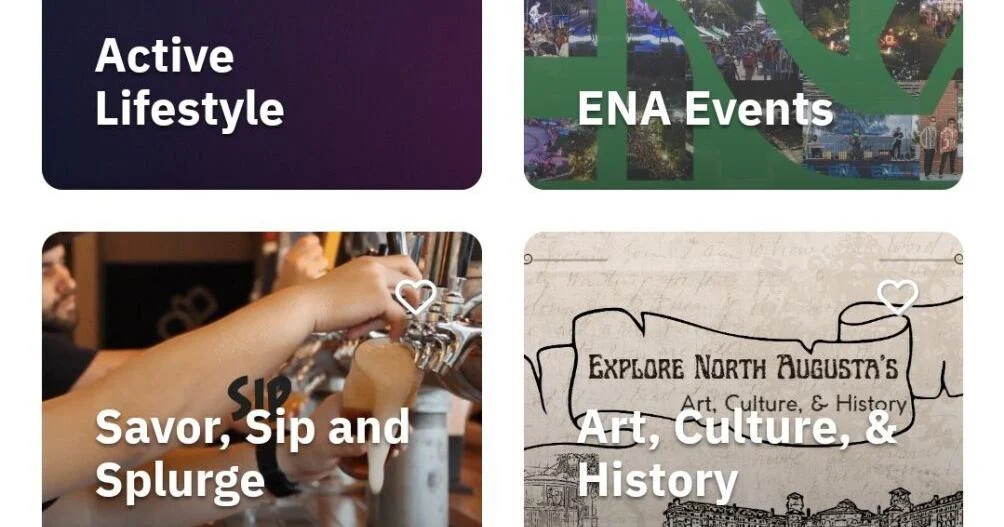Open the Art, Culture, & History card
Viewport: 1004px width, 527px height.
click(x=742, y=400)
